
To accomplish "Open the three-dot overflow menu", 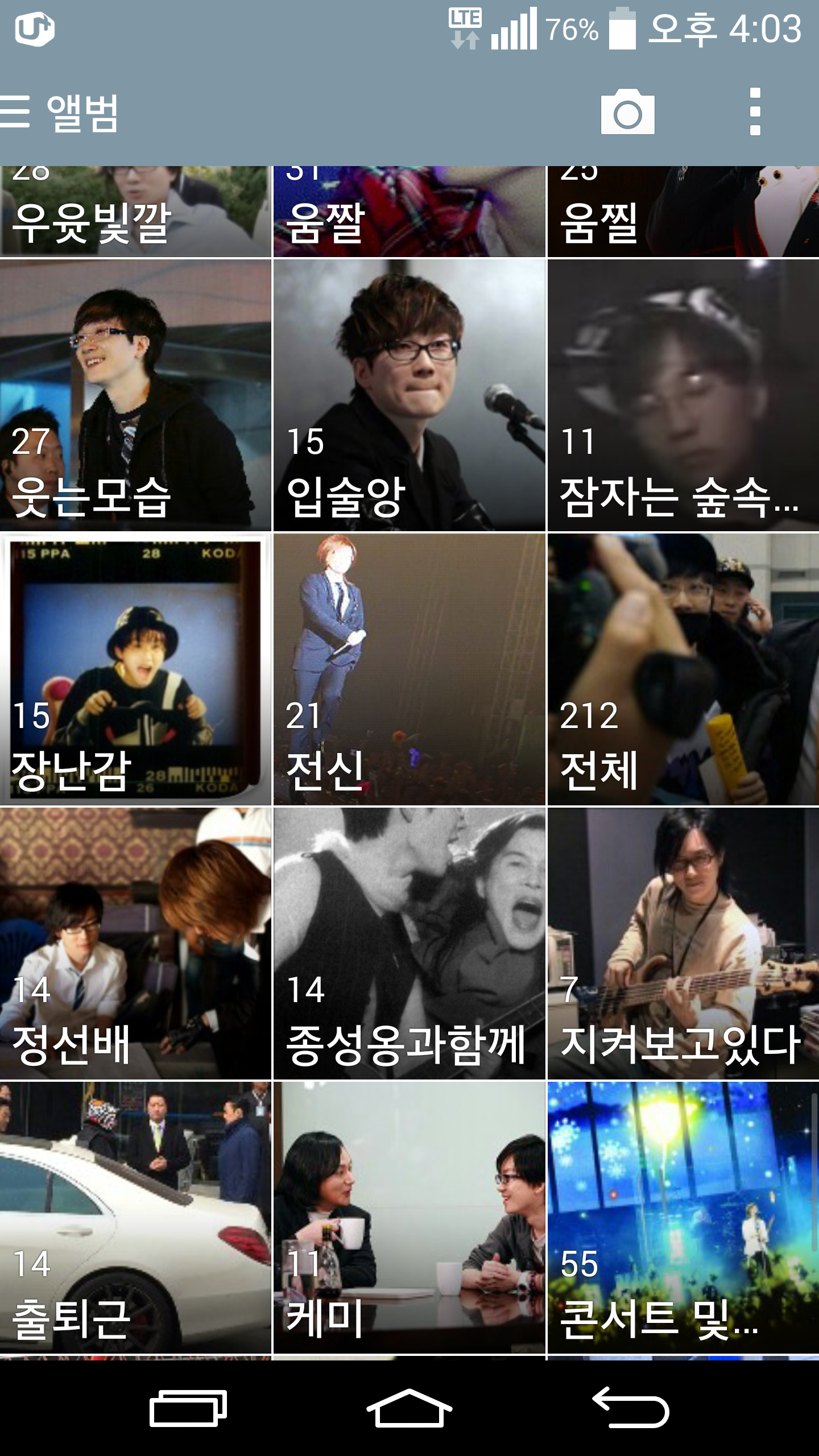I will pyautogui.click(x=755, y=112).
